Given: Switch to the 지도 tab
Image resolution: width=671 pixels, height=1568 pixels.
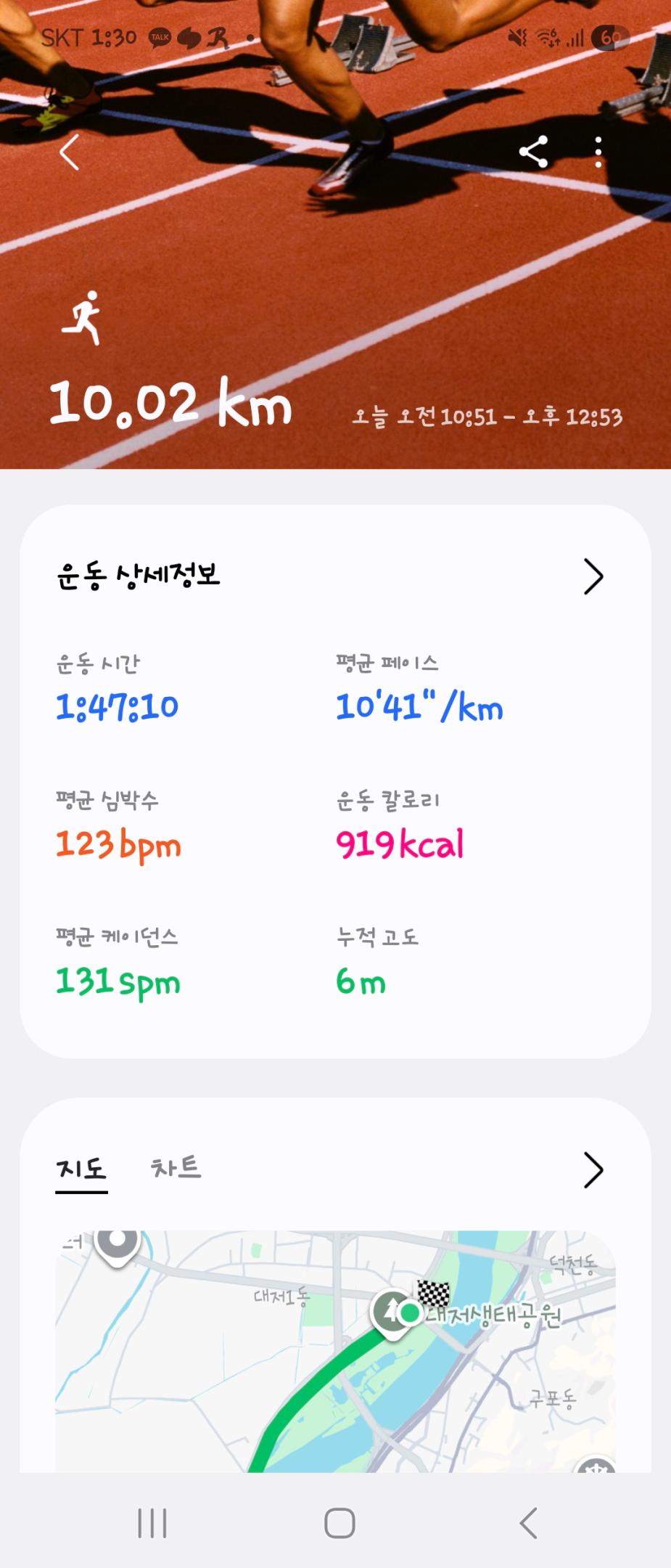Looking at the screenshot, I should (81, 1169).
